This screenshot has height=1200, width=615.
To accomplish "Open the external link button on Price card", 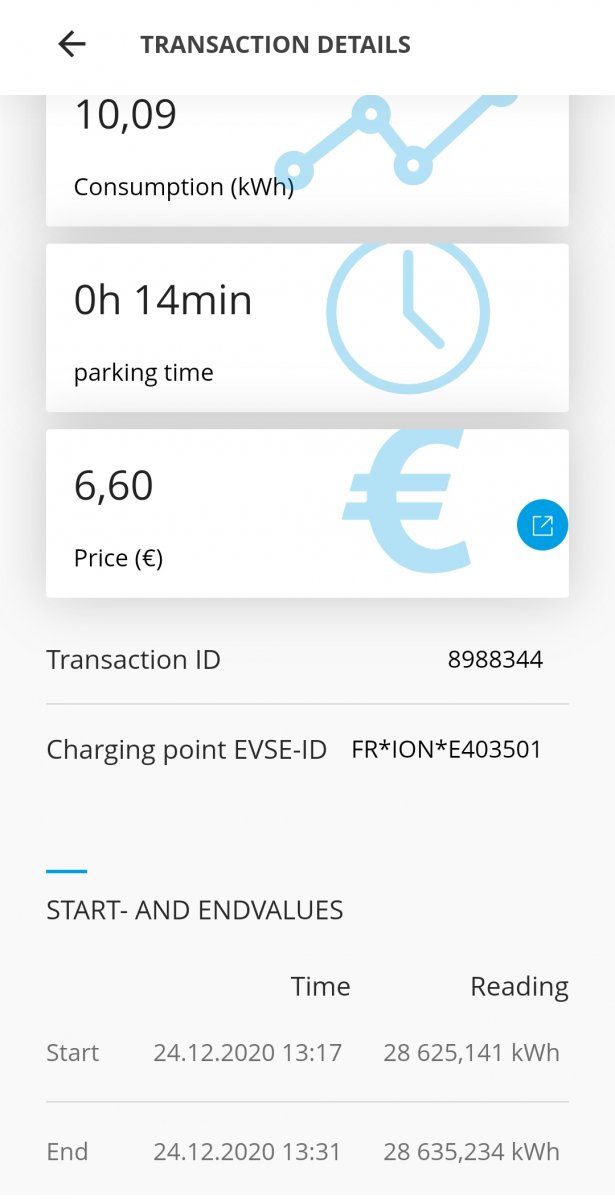I will tap(542, 525).
